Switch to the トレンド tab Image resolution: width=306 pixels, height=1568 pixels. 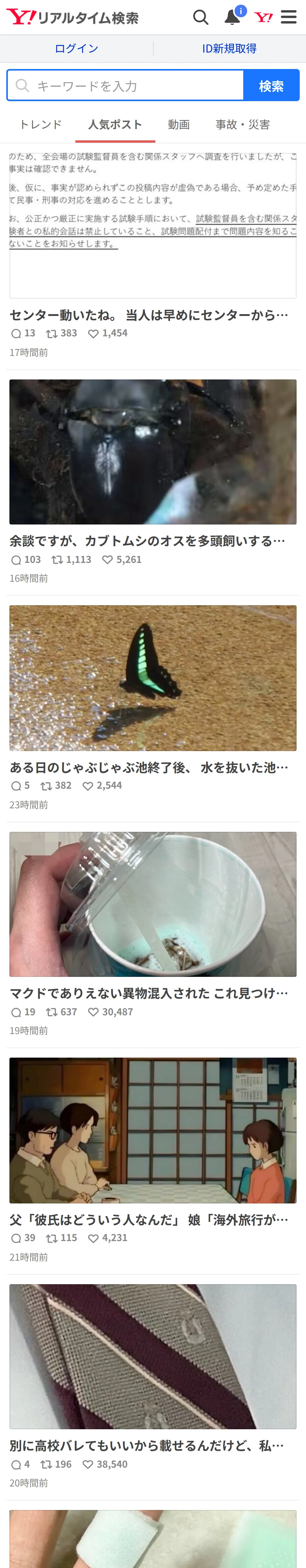point(41,125)
